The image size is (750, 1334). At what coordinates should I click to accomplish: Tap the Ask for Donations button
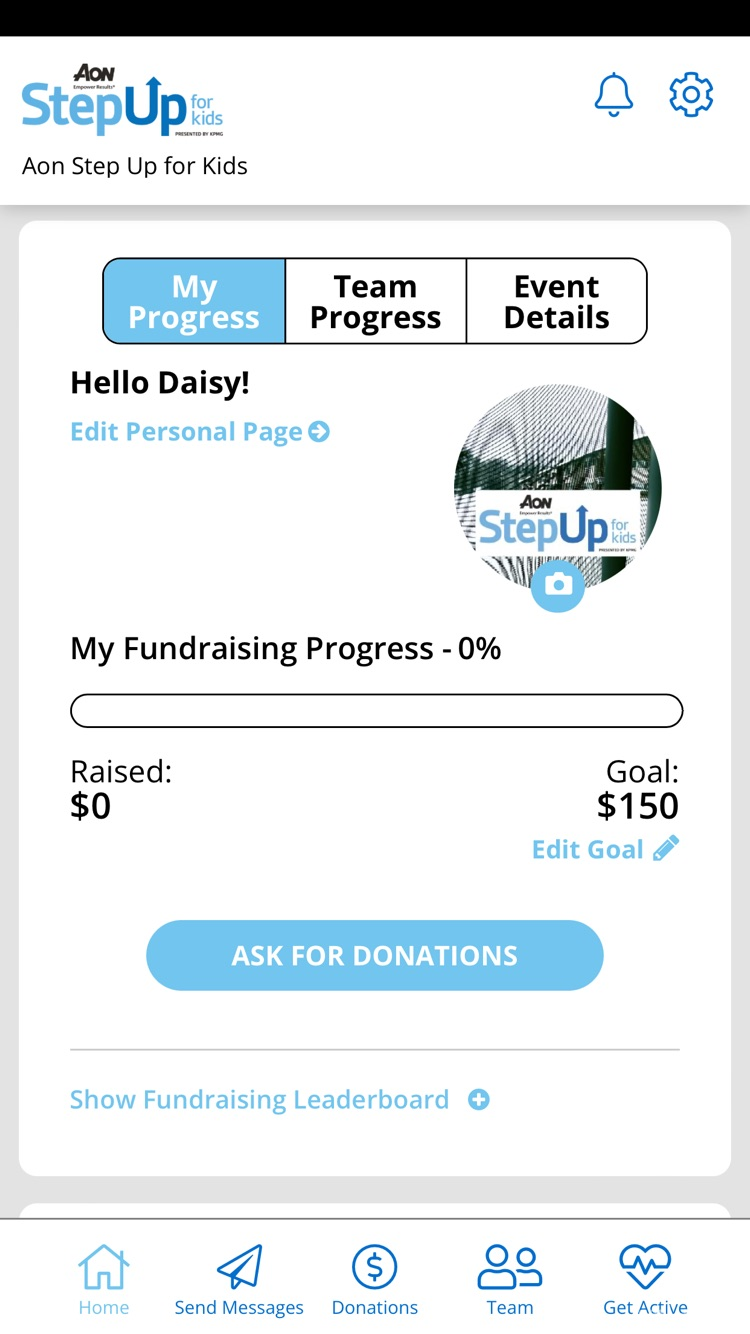pyautogui.click(x=375, y=955)
